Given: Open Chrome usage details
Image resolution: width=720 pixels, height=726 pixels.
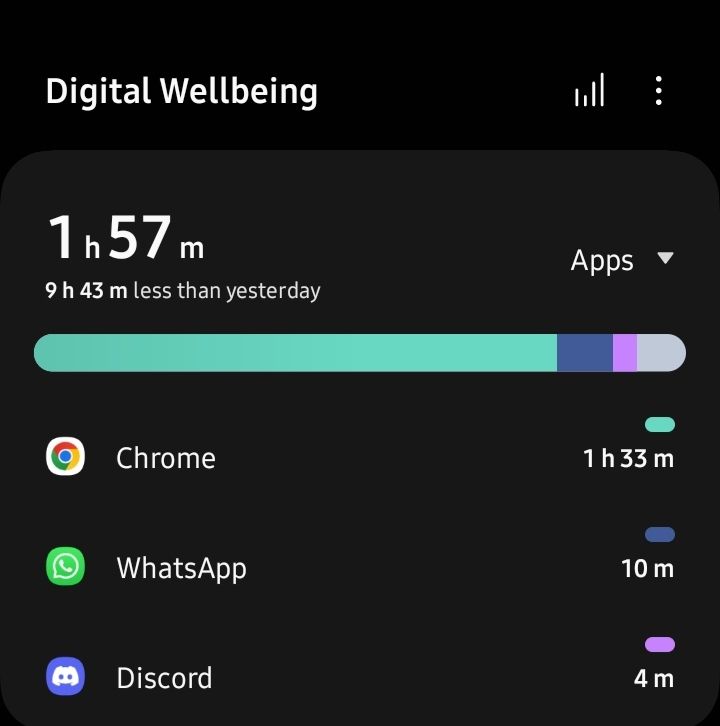Looking at the screenshot, I should tap(360, 458).
